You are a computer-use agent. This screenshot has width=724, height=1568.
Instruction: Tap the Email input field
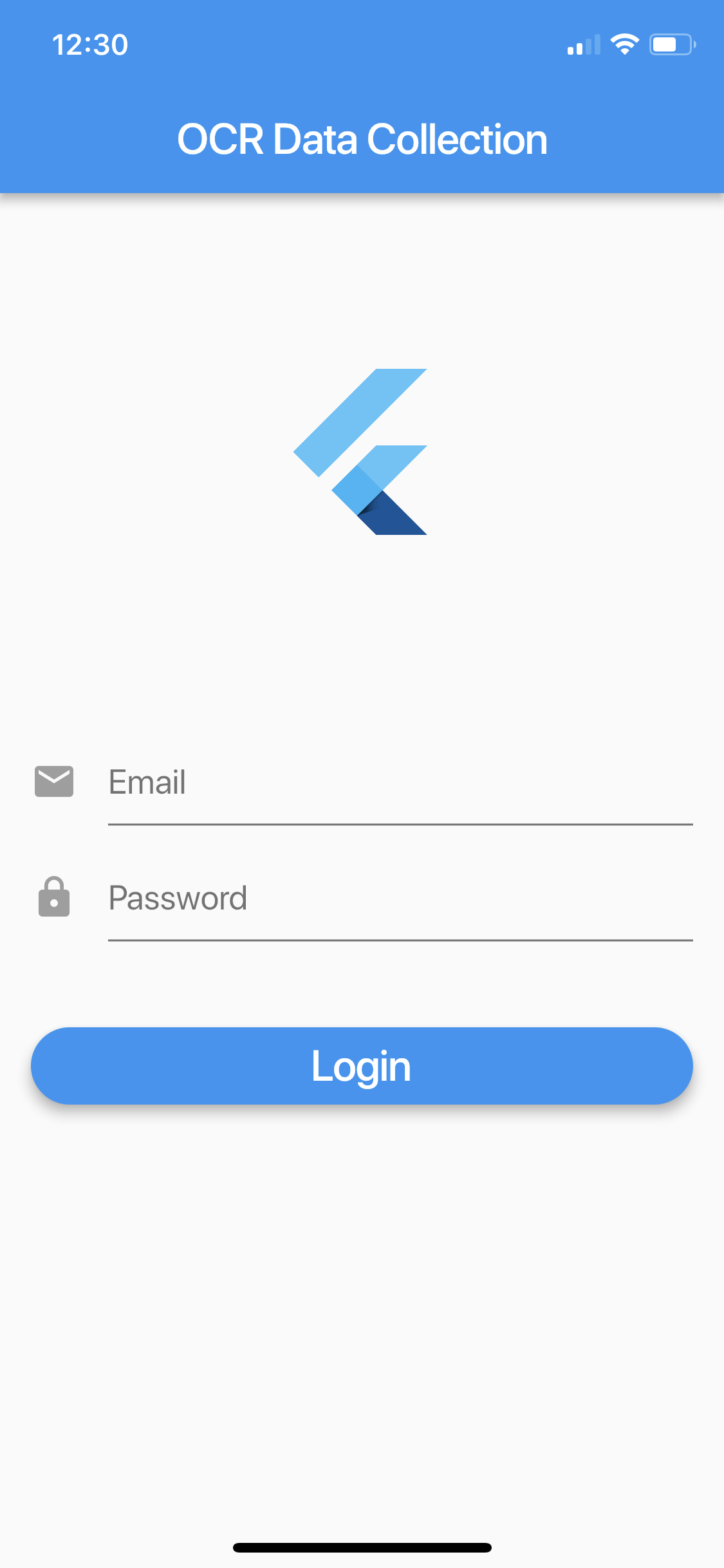coord(399,784)
